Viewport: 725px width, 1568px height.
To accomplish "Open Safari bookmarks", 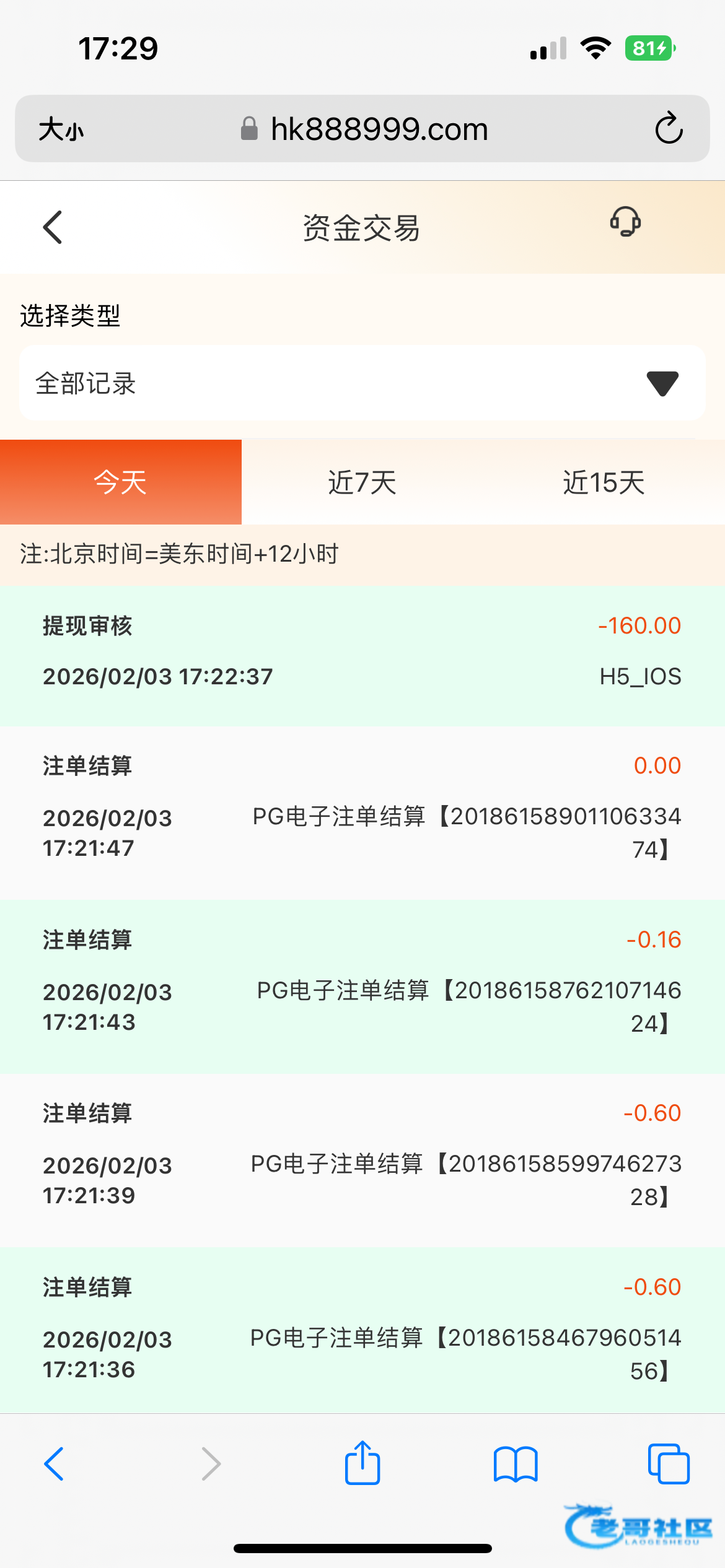I will (516, 1464).
